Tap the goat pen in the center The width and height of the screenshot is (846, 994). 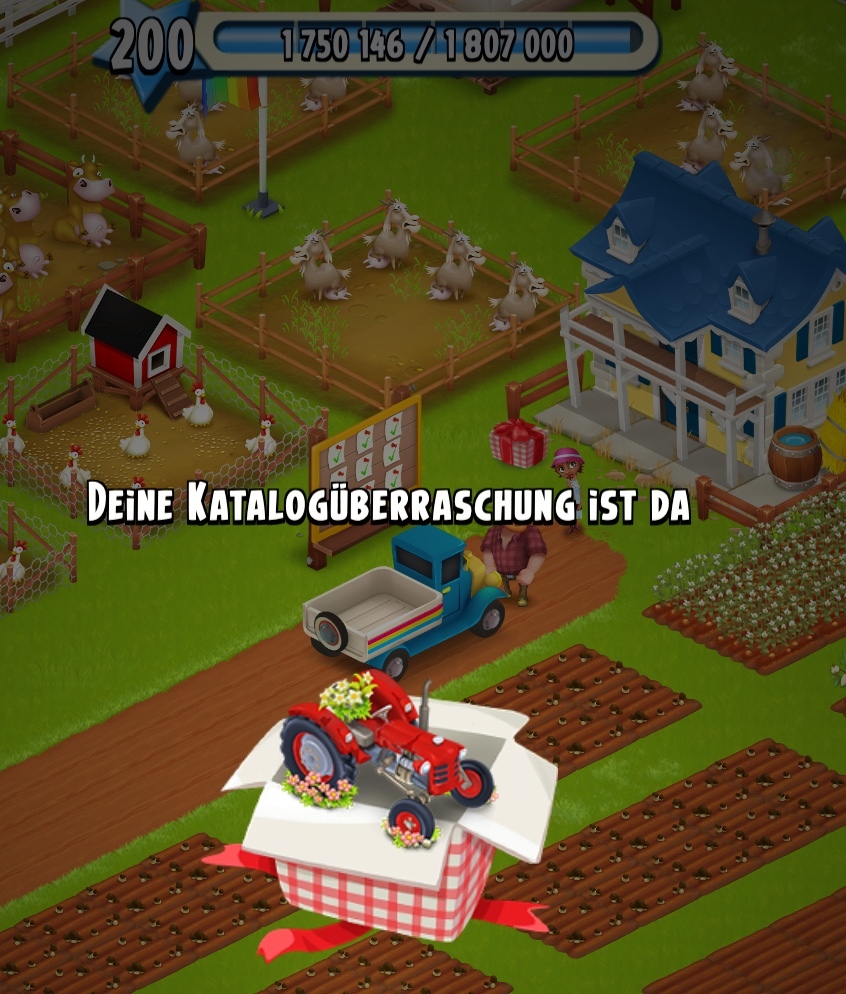coord(390,290)
